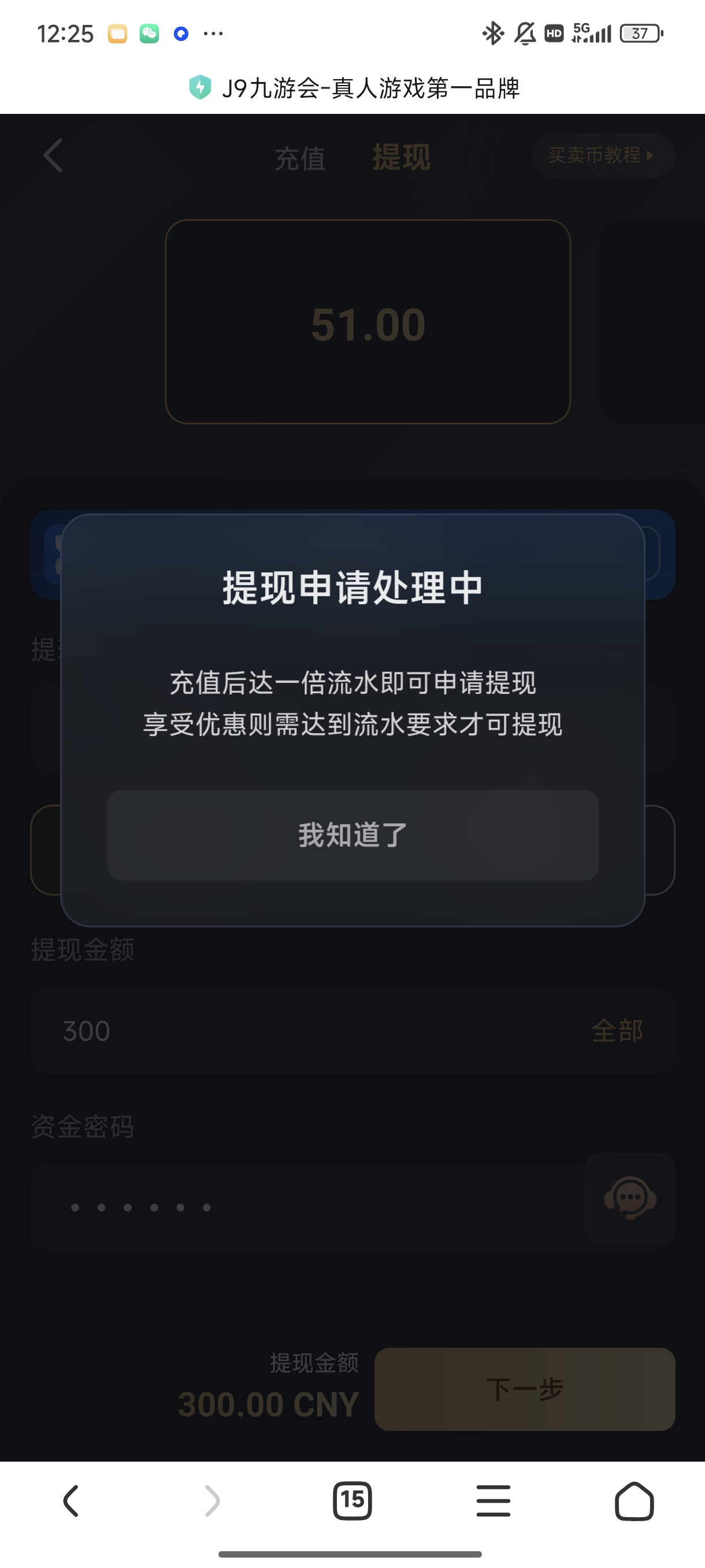
Task: Open the browser menu
Action: point(493,1501)
